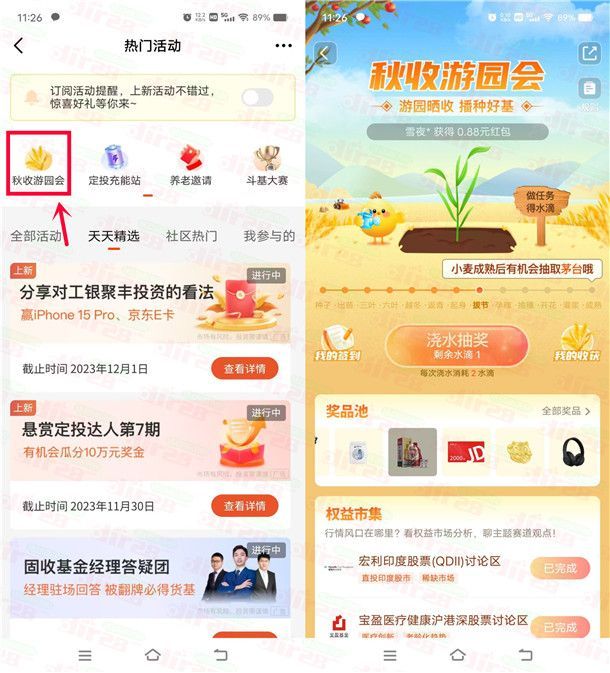The width and height of the screenshot is (610, 673).
Task: Open the three-dot overflow menu
Action: coord(283,46)
